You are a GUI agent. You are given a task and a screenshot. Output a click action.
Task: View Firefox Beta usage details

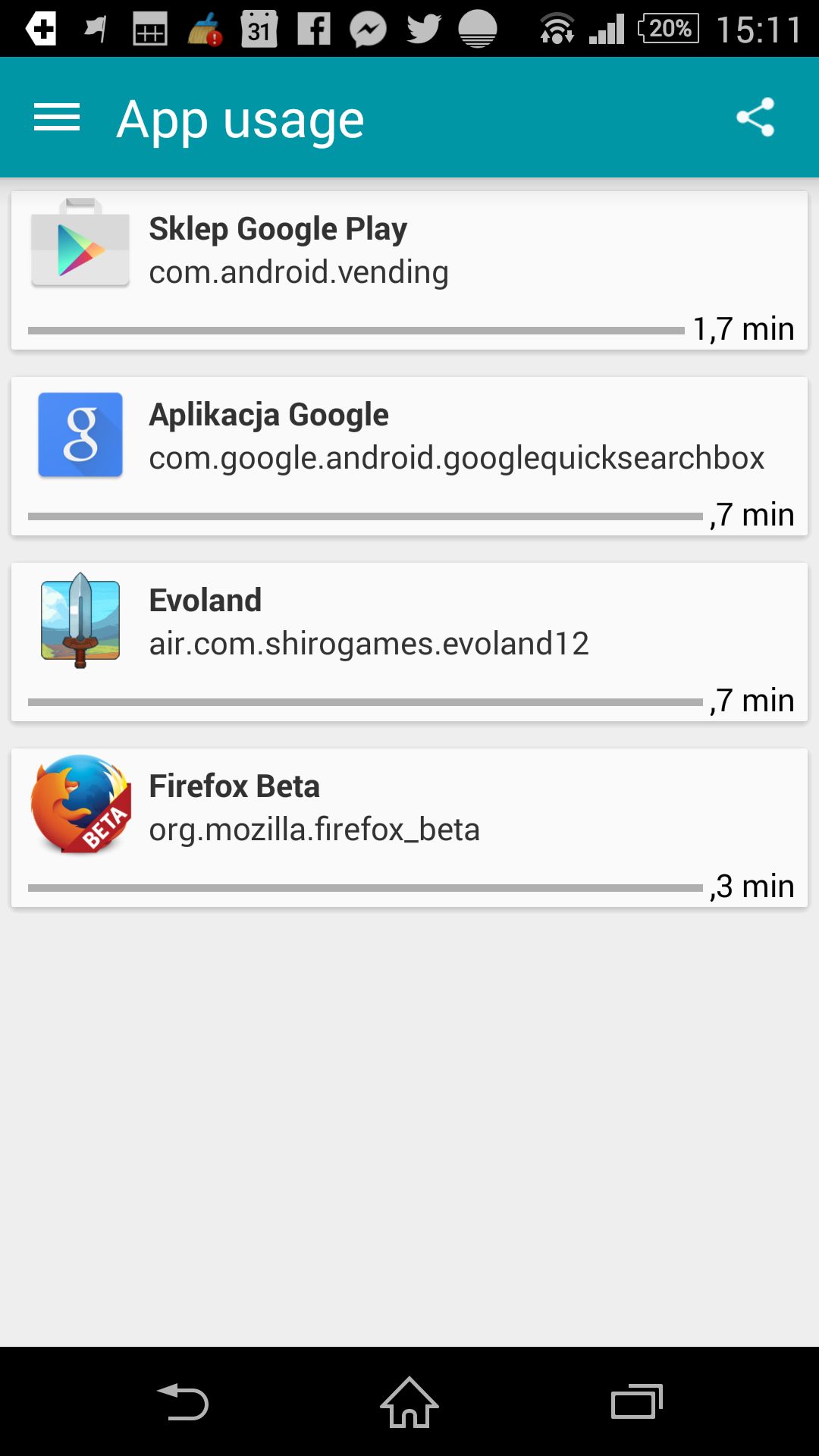coord(409,828)
